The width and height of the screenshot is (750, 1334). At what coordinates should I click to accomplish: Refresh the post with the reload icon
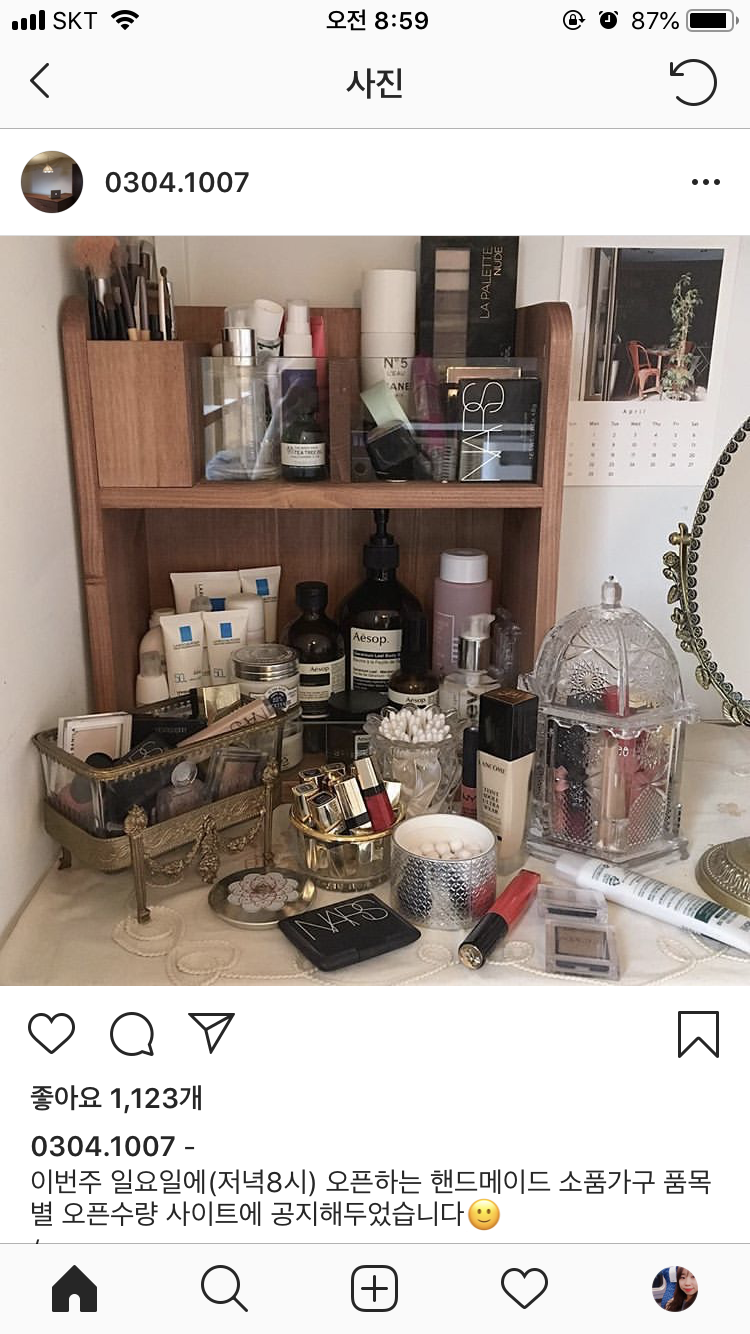point(693,82)
